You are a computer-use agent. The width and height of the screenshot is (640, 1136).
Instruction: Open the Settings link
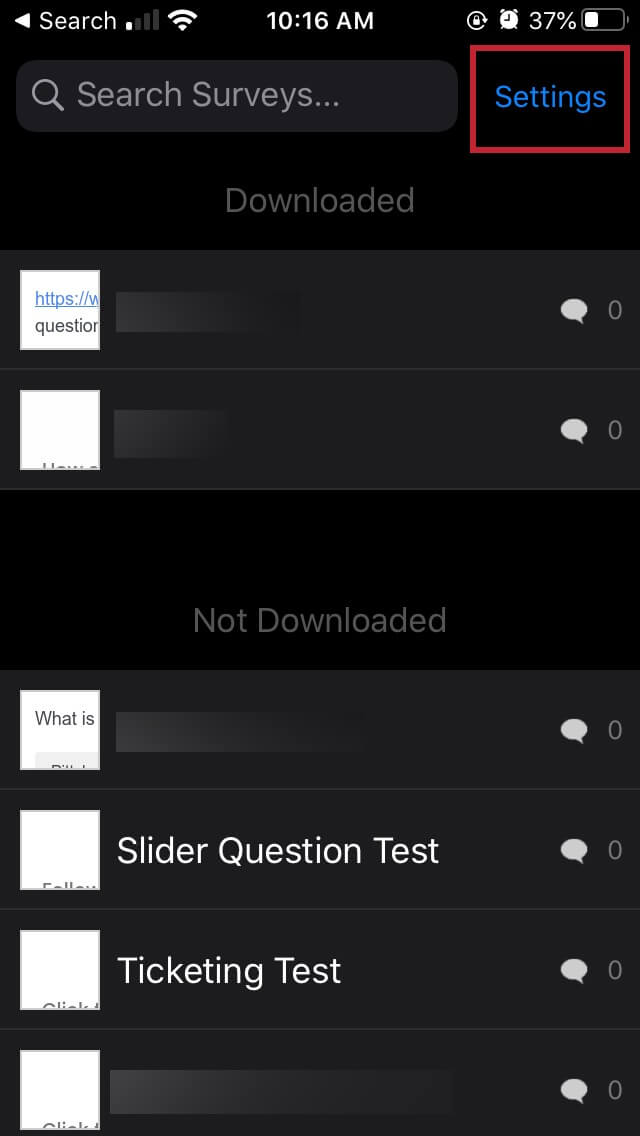click(x=550, y=97)
